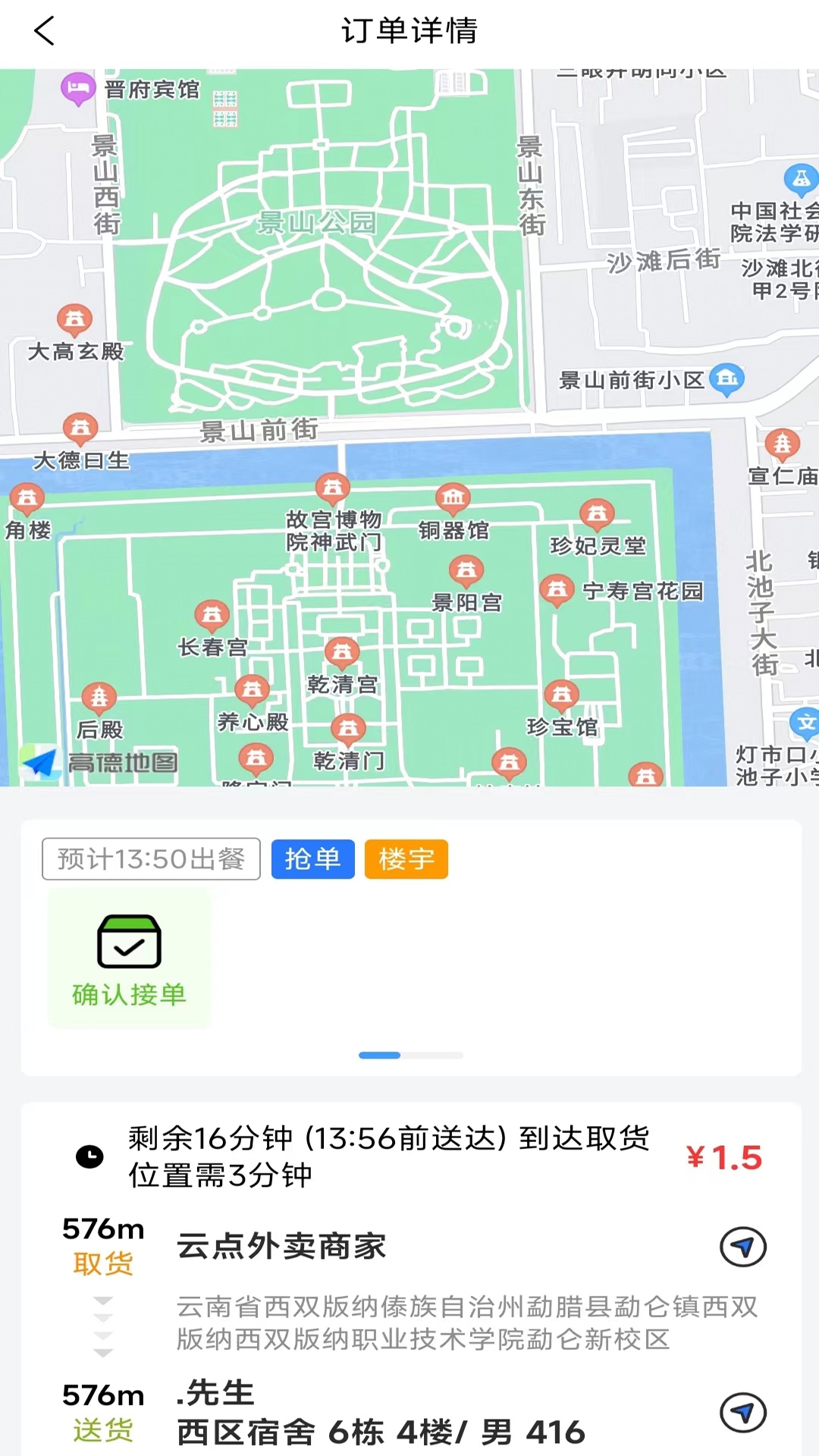Navigate to delivery address 西区宿舍 6栋

coord(742,1413)
